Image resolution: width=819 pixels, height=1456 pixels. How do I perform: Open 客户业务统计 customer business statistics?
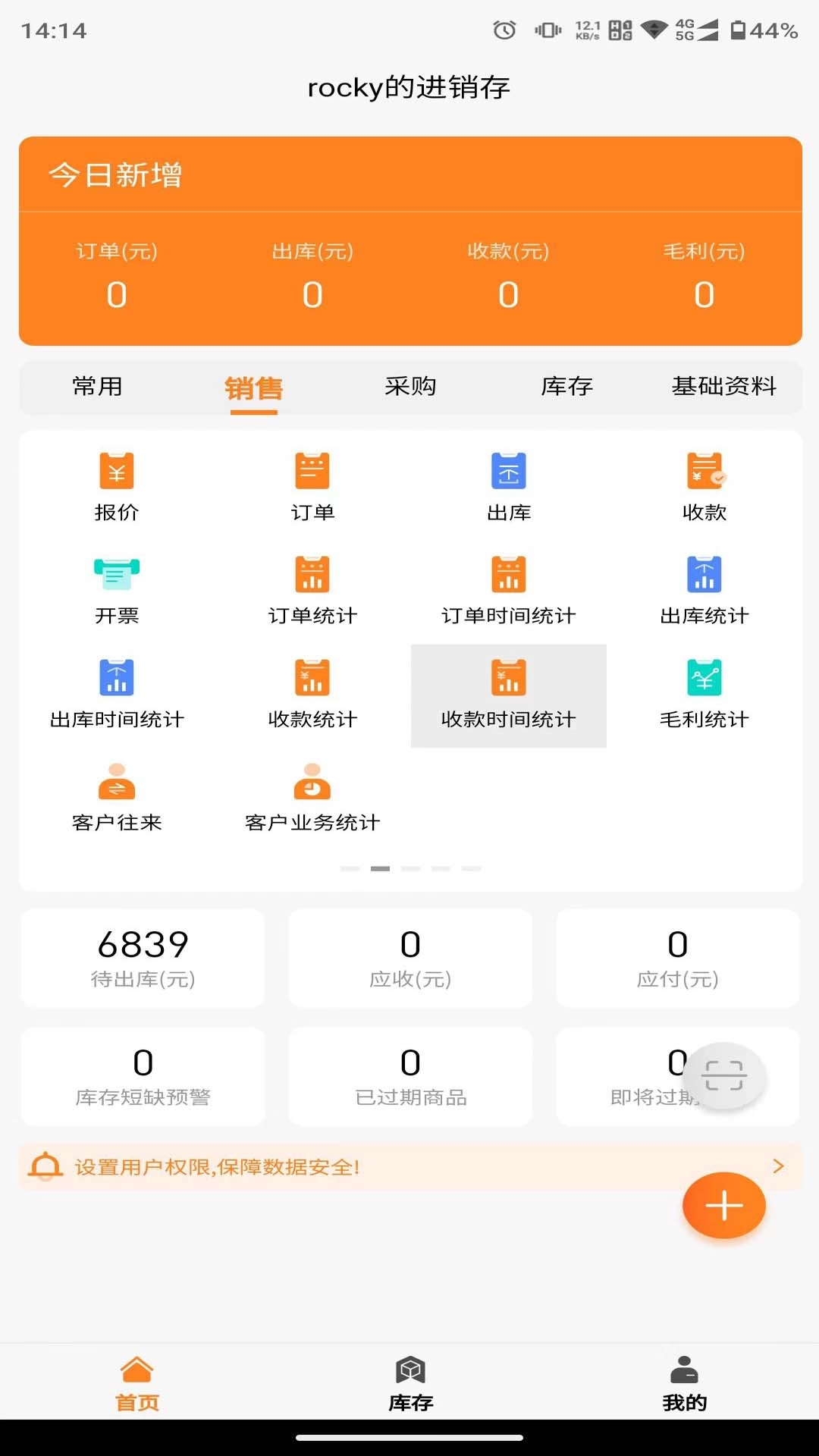(312, 796)
